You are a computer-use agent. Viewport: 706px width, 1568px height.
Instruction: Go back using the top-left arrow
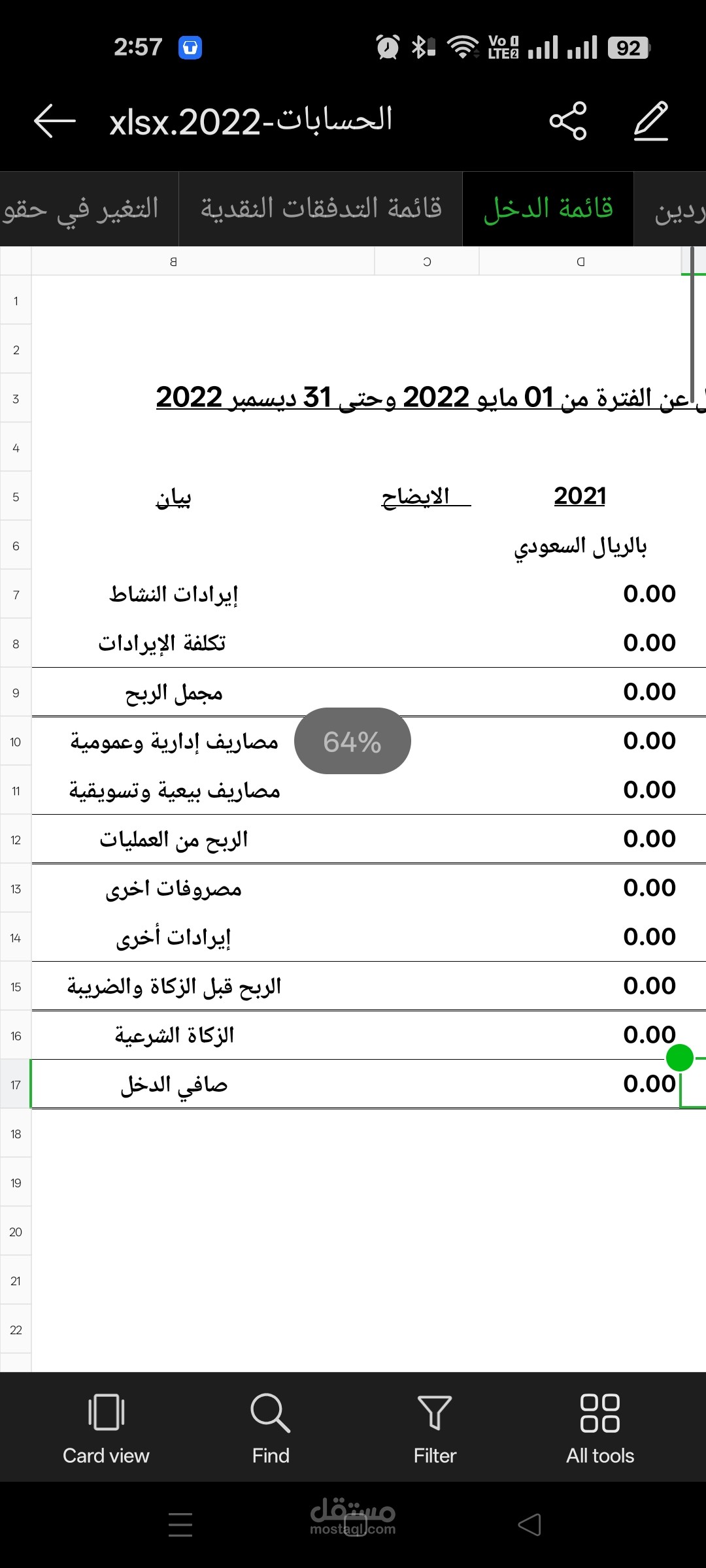[x=55, y=121]
